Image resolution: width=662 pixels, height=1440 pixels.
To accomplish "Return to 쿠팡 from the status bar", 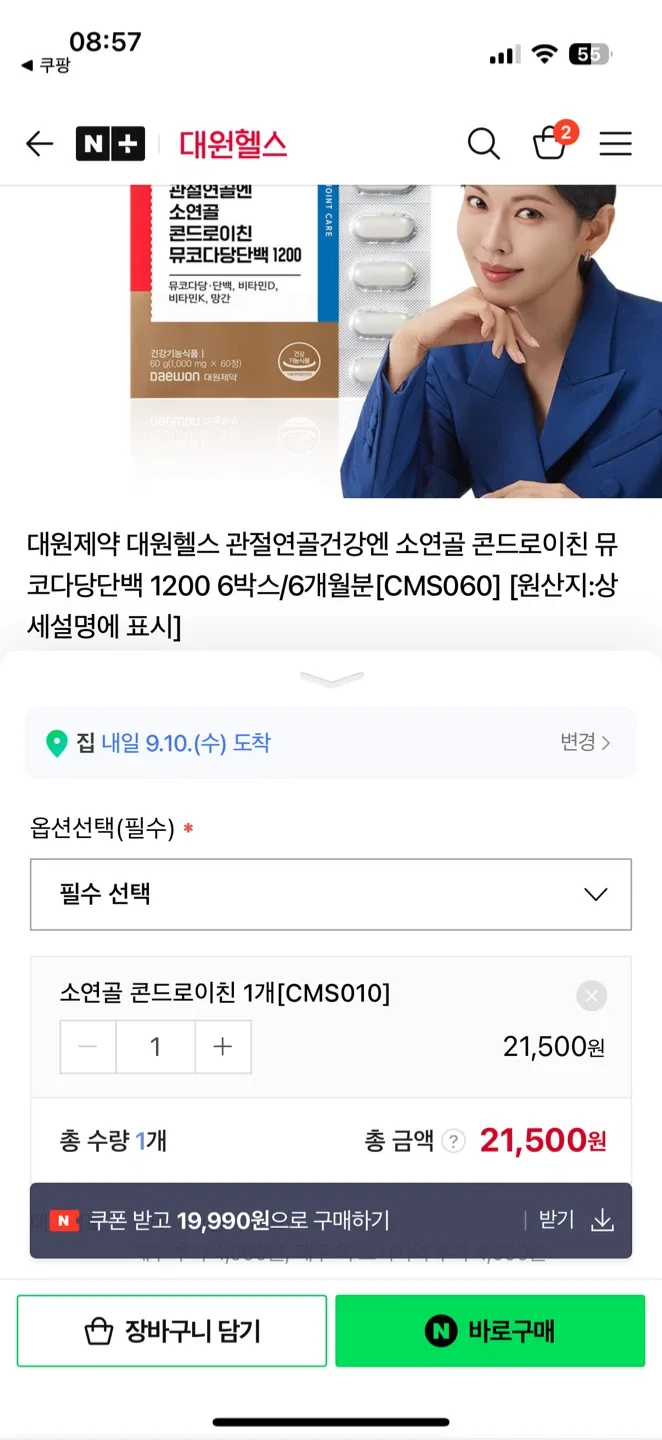I will coord(46,65).
